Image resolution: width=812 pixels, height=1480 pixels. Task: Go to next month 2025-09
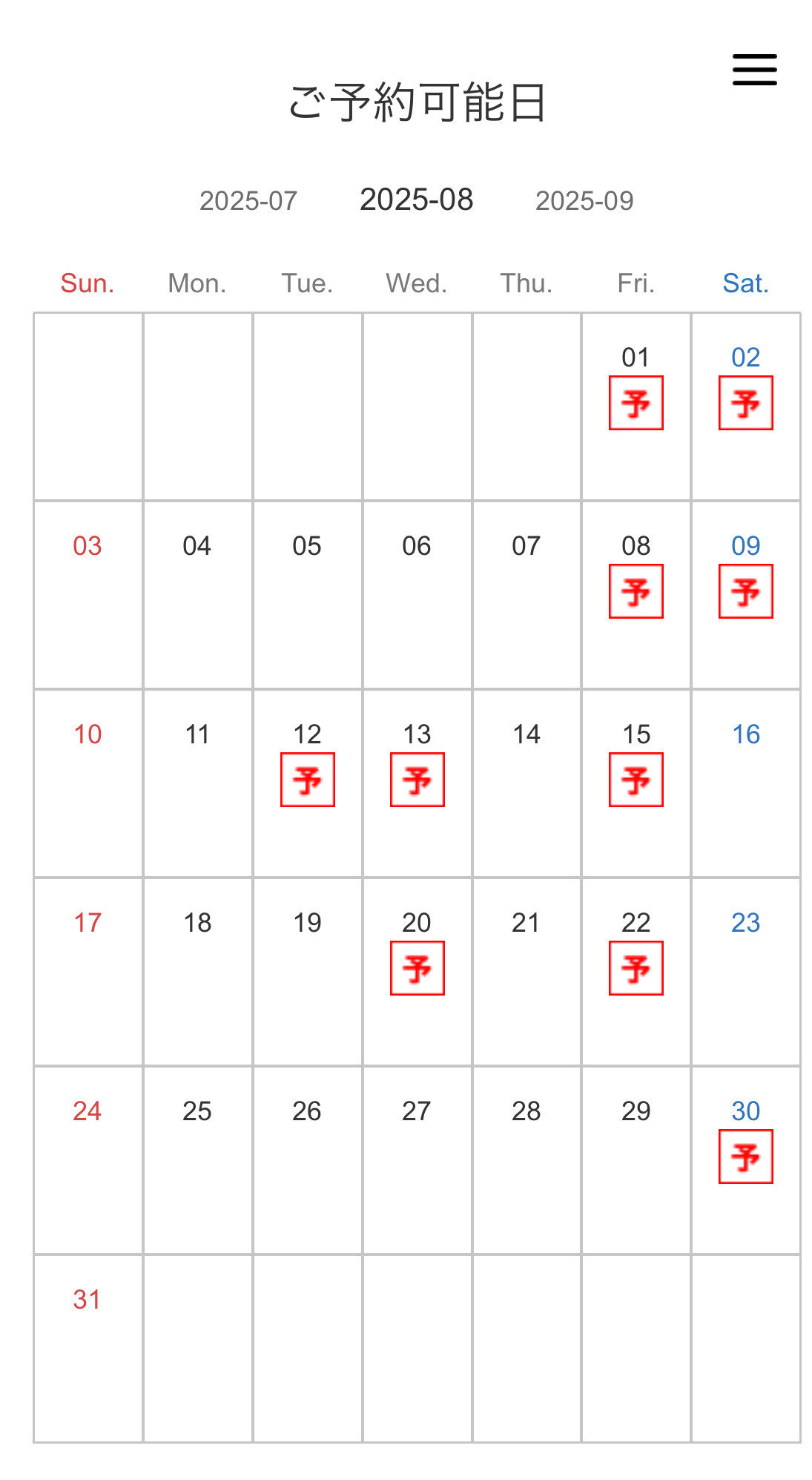point(584,201)
